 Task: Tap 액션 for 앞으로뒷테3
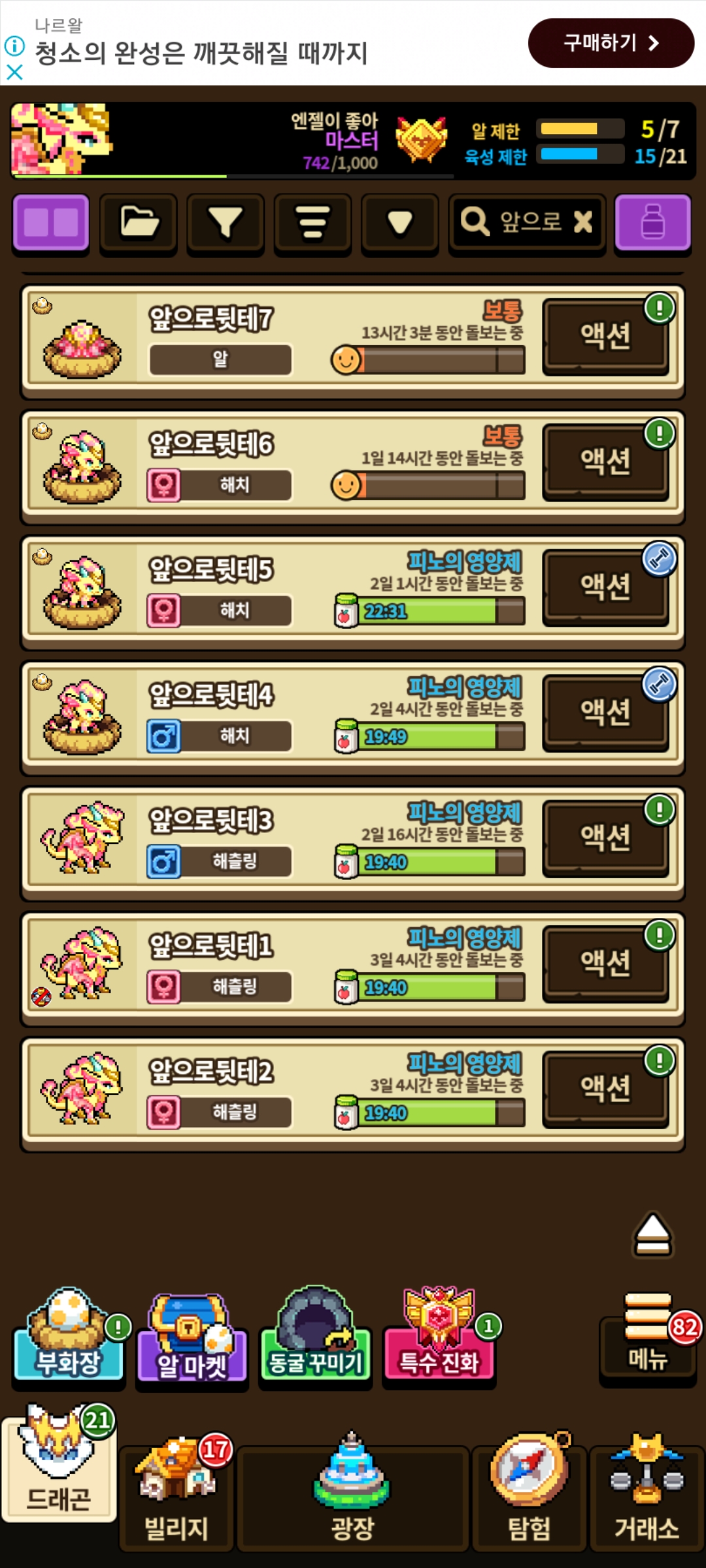coord(606,838)
